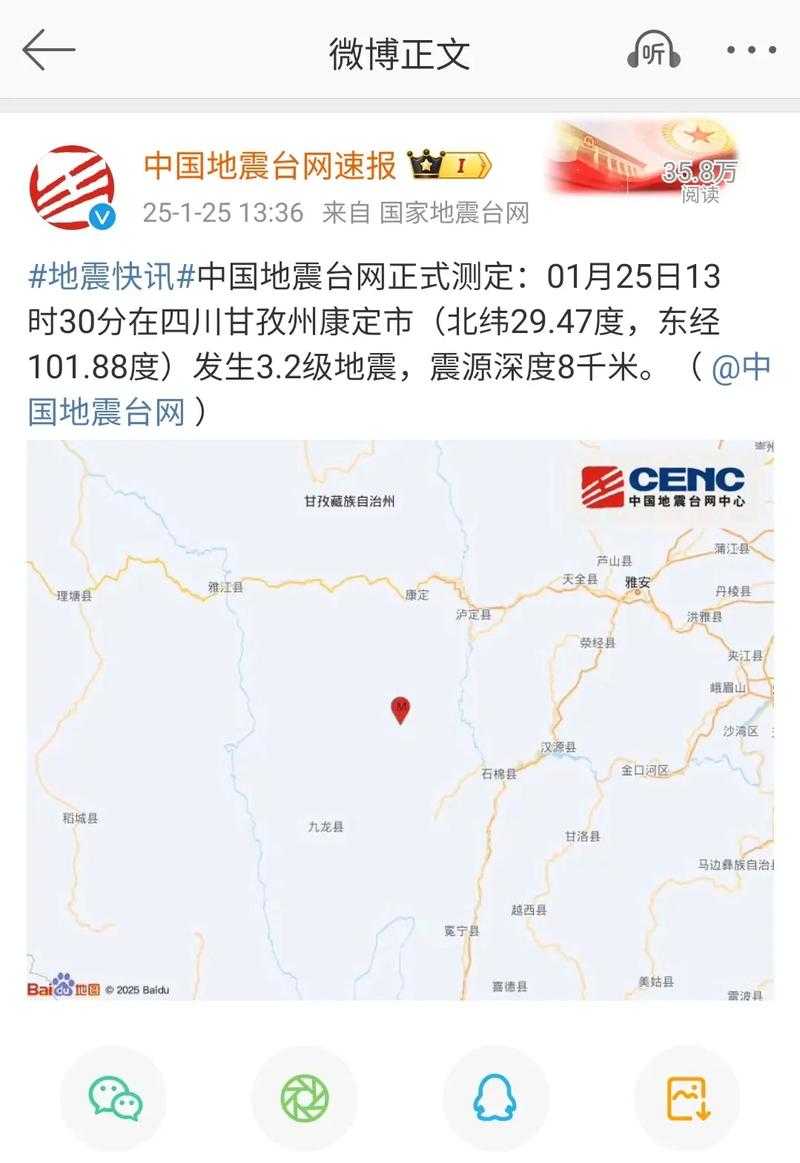This screenshot has width=800, height=1163.
Task: Visit the 国家地震台网 source link
Action: coord(455,211)
